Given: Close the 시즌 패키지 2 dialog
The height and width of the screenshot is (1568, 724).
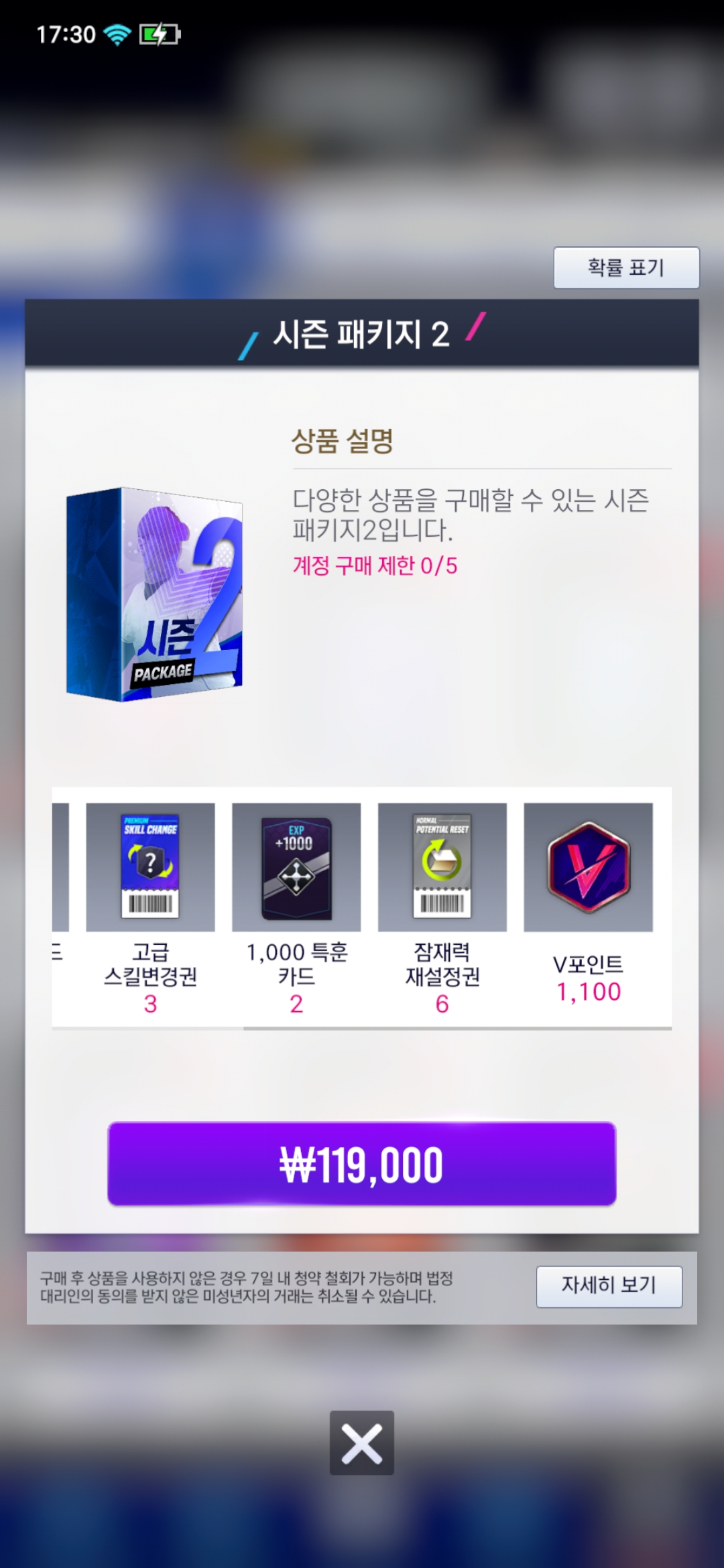Looking at the screenshot, I should (x=361, y=1443).
